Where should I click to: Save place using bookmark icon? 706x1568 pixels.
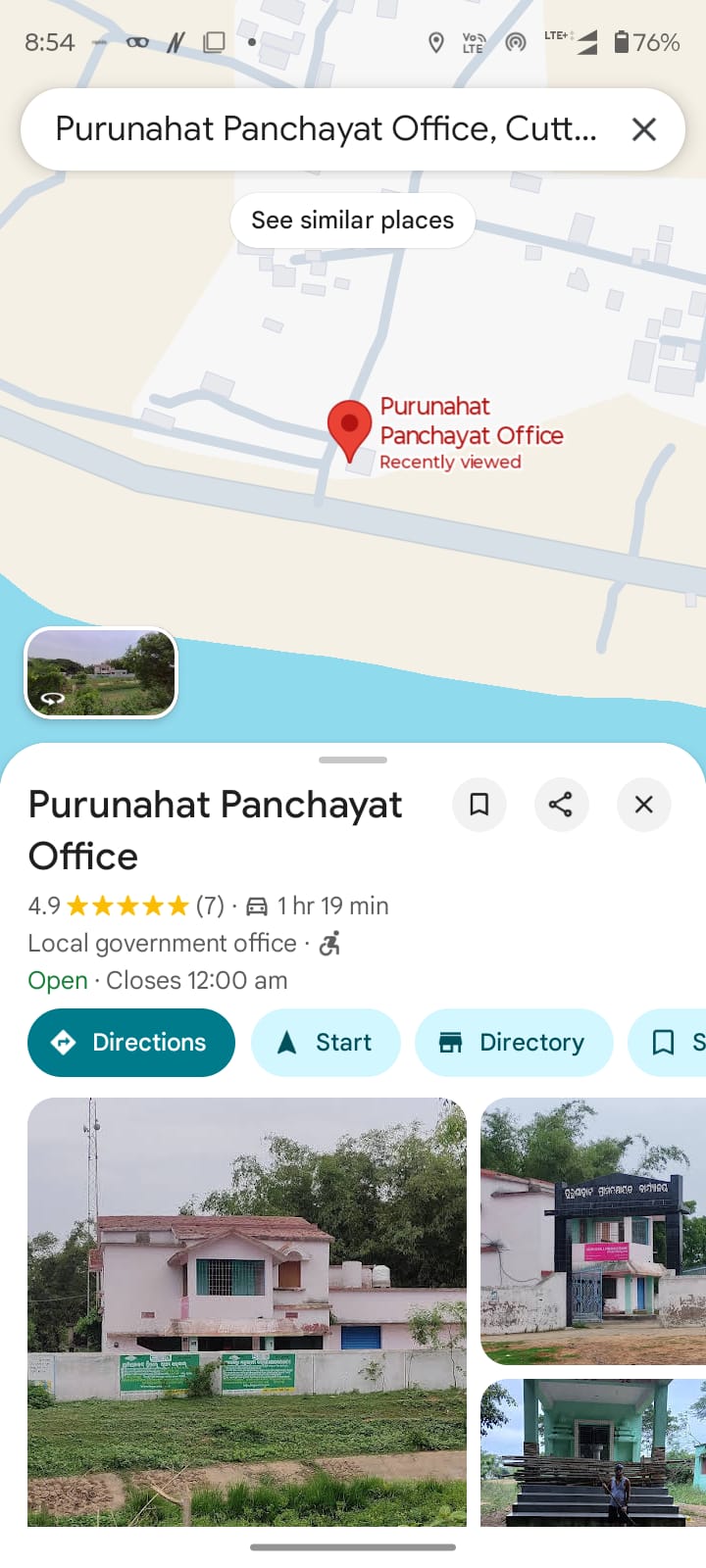click(479, 805)
